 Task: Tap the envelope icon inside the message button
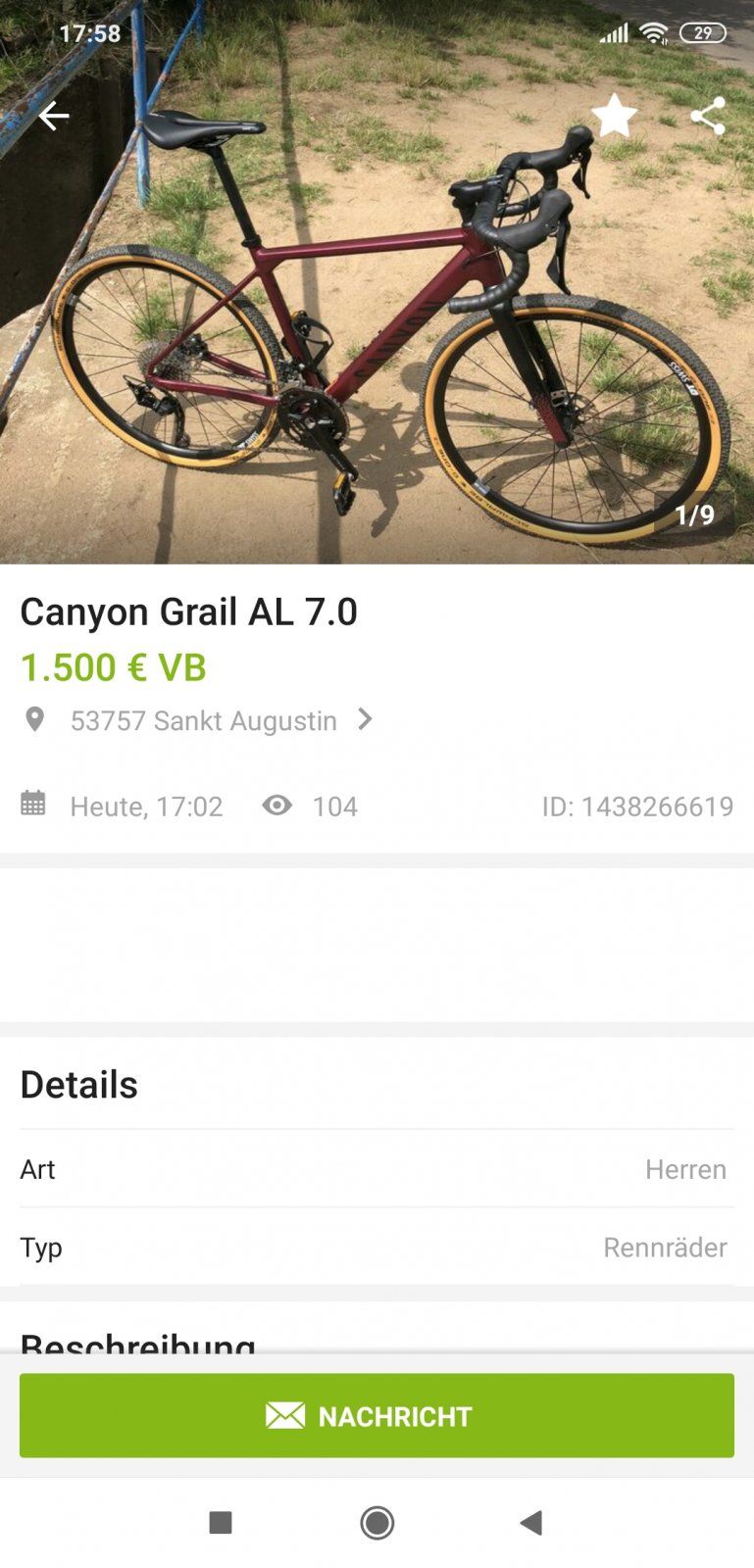point(284,1414)
